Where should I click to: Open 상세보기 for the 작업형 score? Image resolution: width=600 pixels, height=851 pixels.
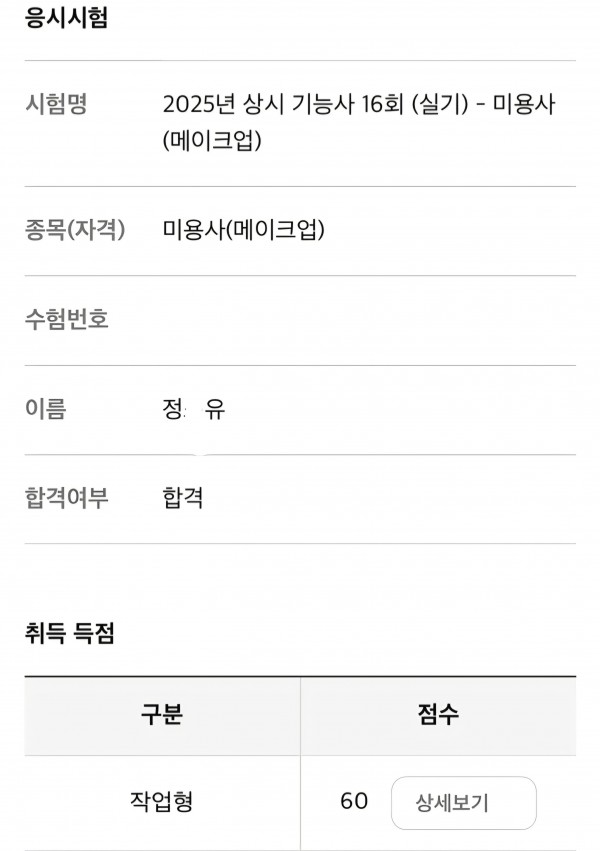point(463,802)
